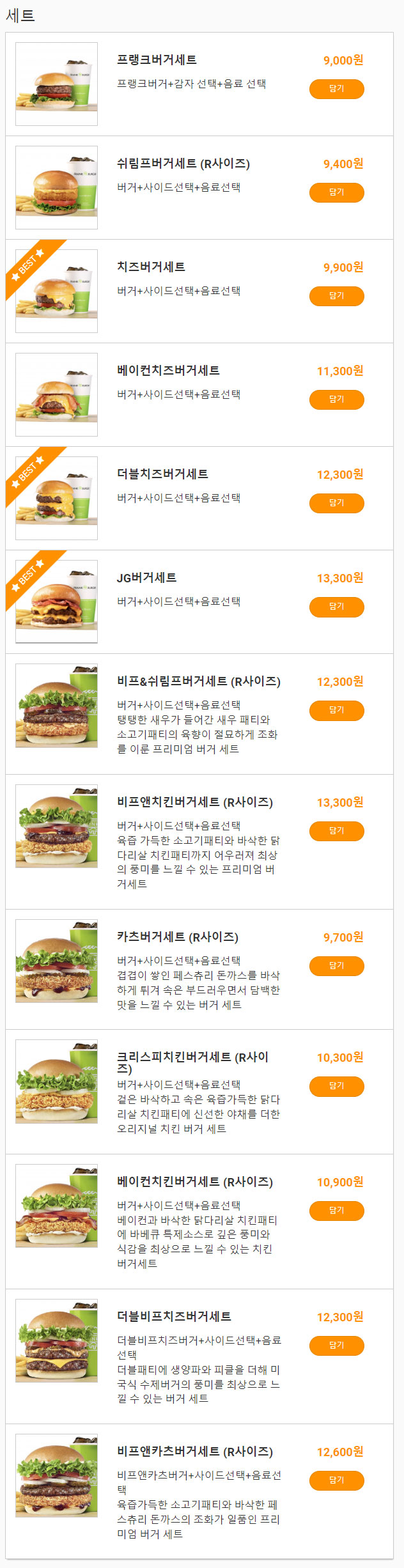Add 비프&쉬림프버거세트 (R사이즈) to cart
The width and height of the screenshot is (404, 1568).
336,710
